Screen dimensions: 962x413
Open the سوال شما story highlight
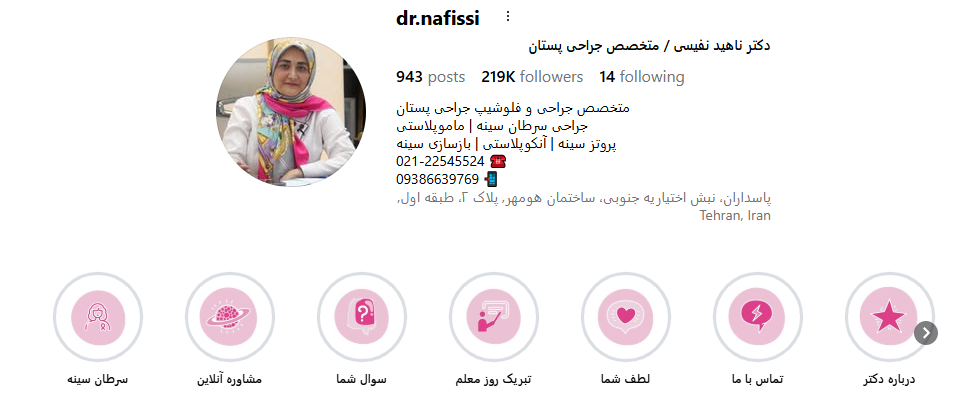363,317
